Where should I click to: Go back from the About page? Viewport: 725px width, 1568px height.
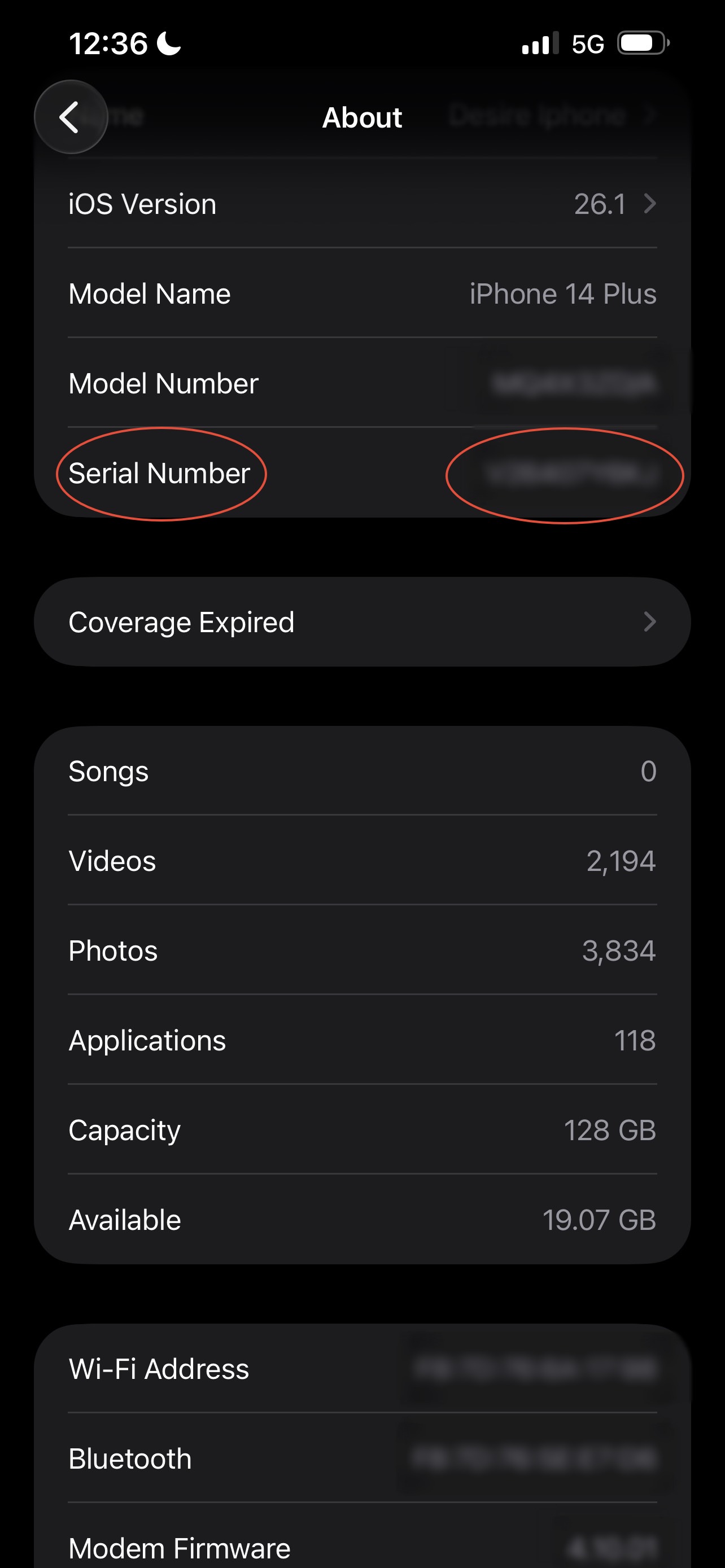point(71,117)
